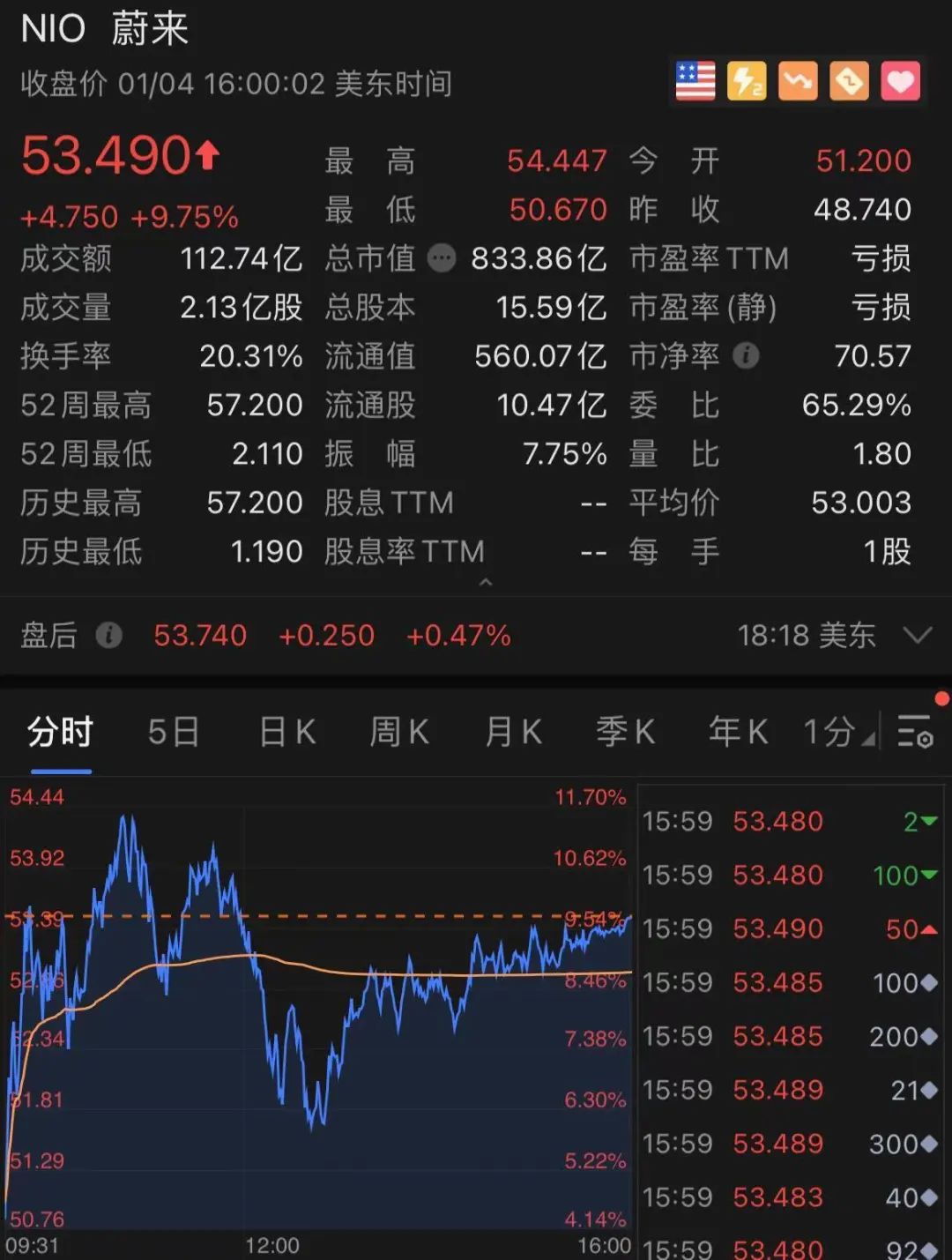View the 季K chart

pyautogui.click(x=625, y=732)
